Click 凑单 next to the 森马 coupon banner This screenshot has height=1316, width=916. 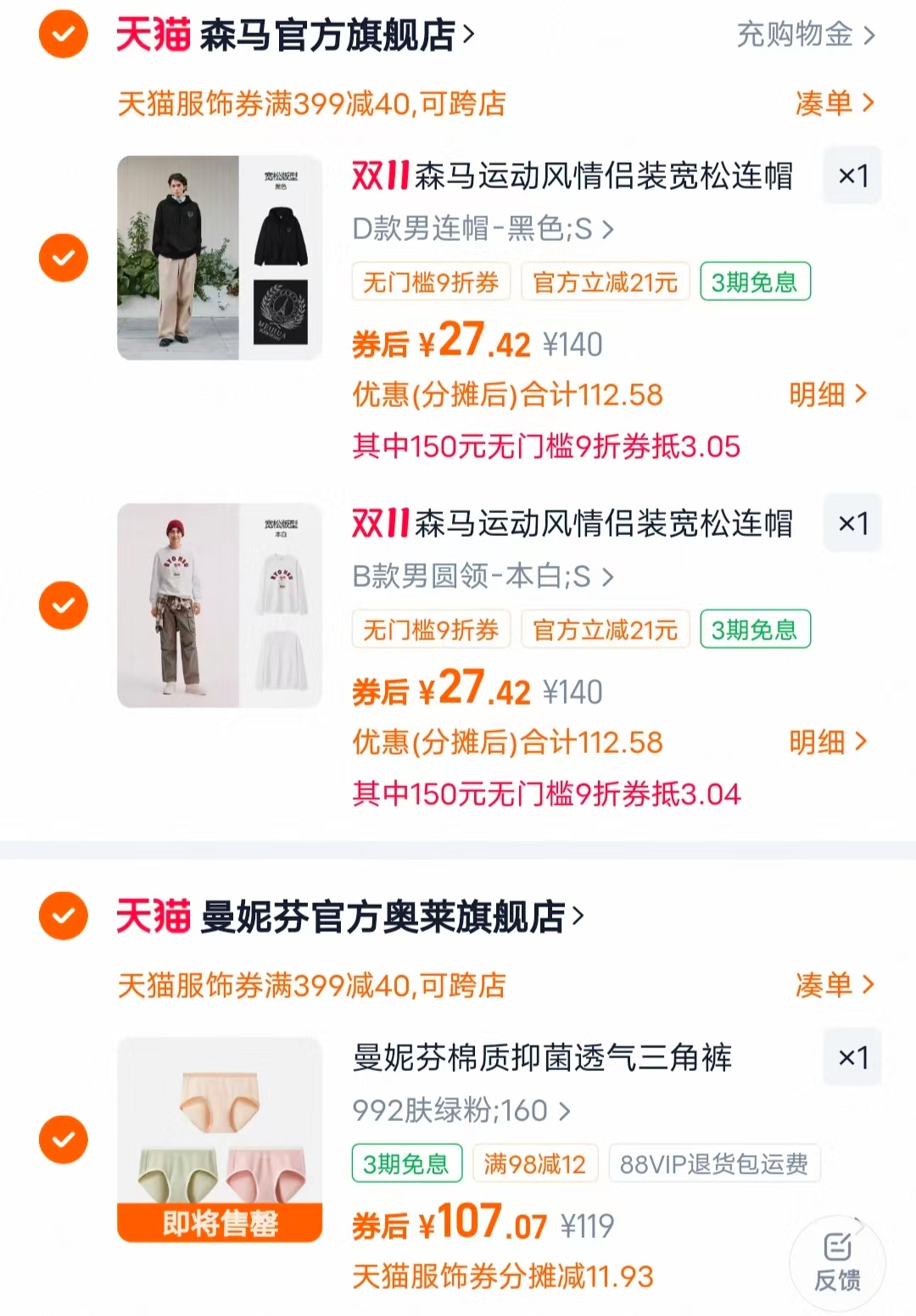pos(834,102)
